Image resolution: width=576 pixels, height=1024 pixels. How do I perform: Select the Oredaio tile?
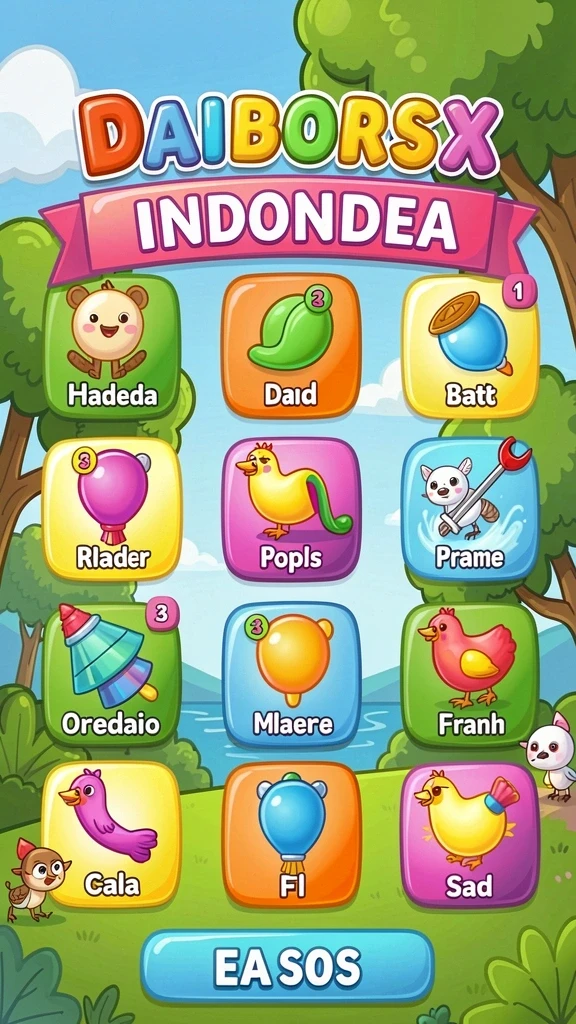(112, 675)
